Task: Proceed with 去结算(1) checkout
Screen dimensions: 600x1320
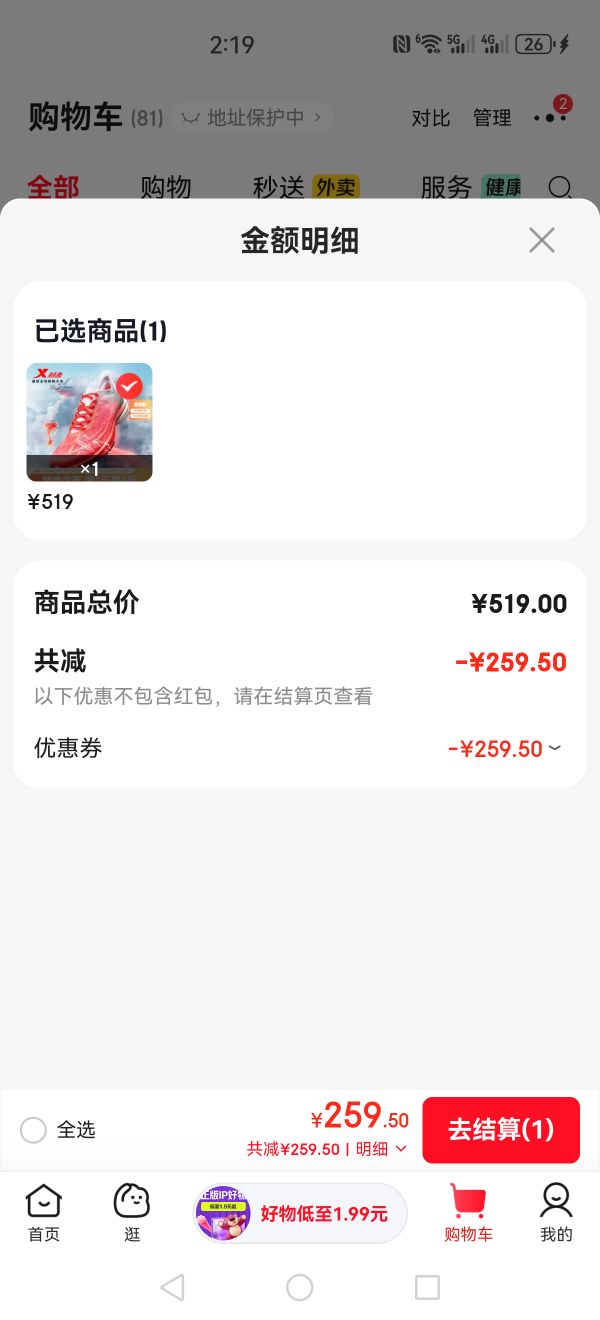Action: click(501, 1130)
